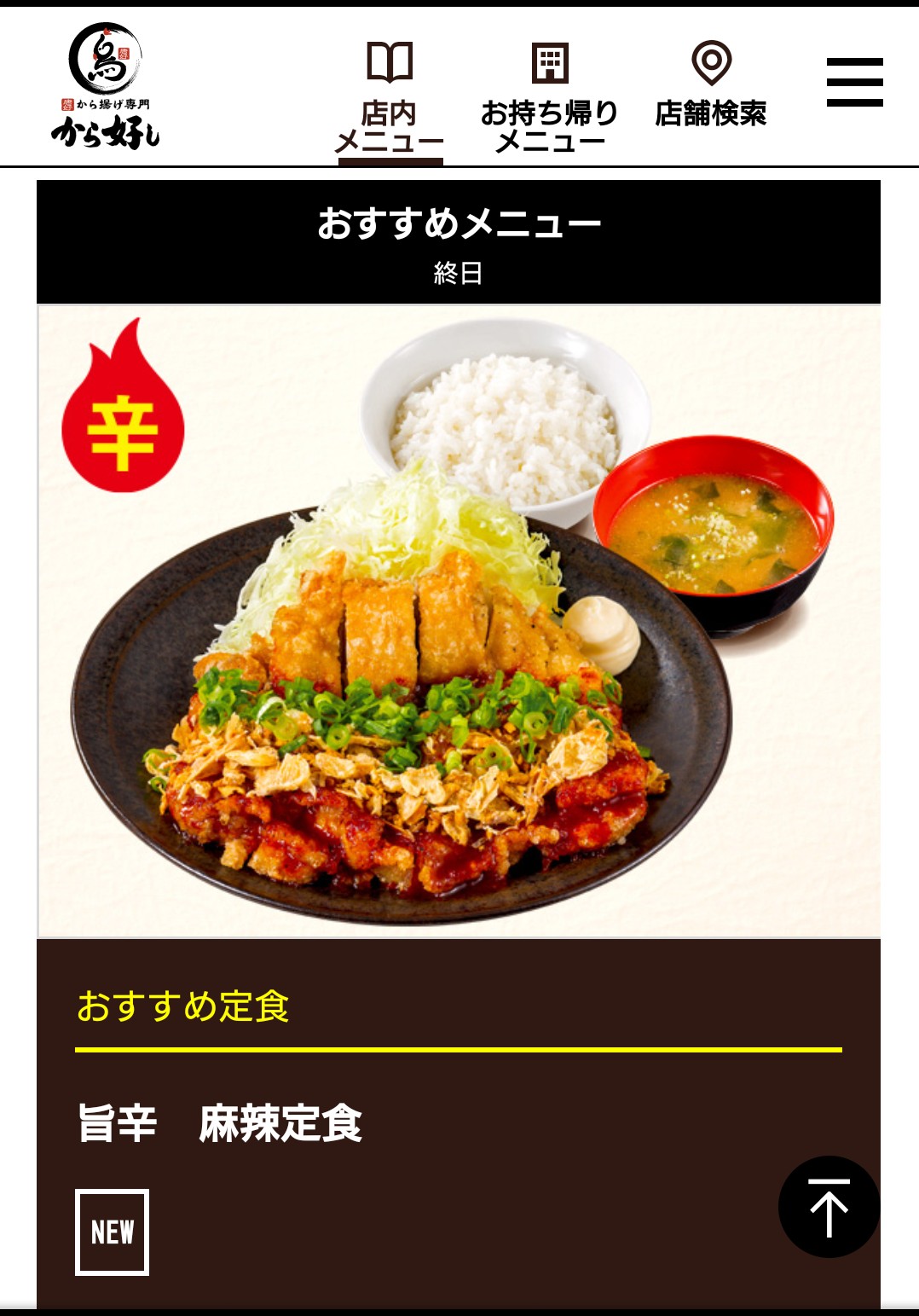
Task: Open お持ち帰りメニュー tab
Action: (550, 96)
